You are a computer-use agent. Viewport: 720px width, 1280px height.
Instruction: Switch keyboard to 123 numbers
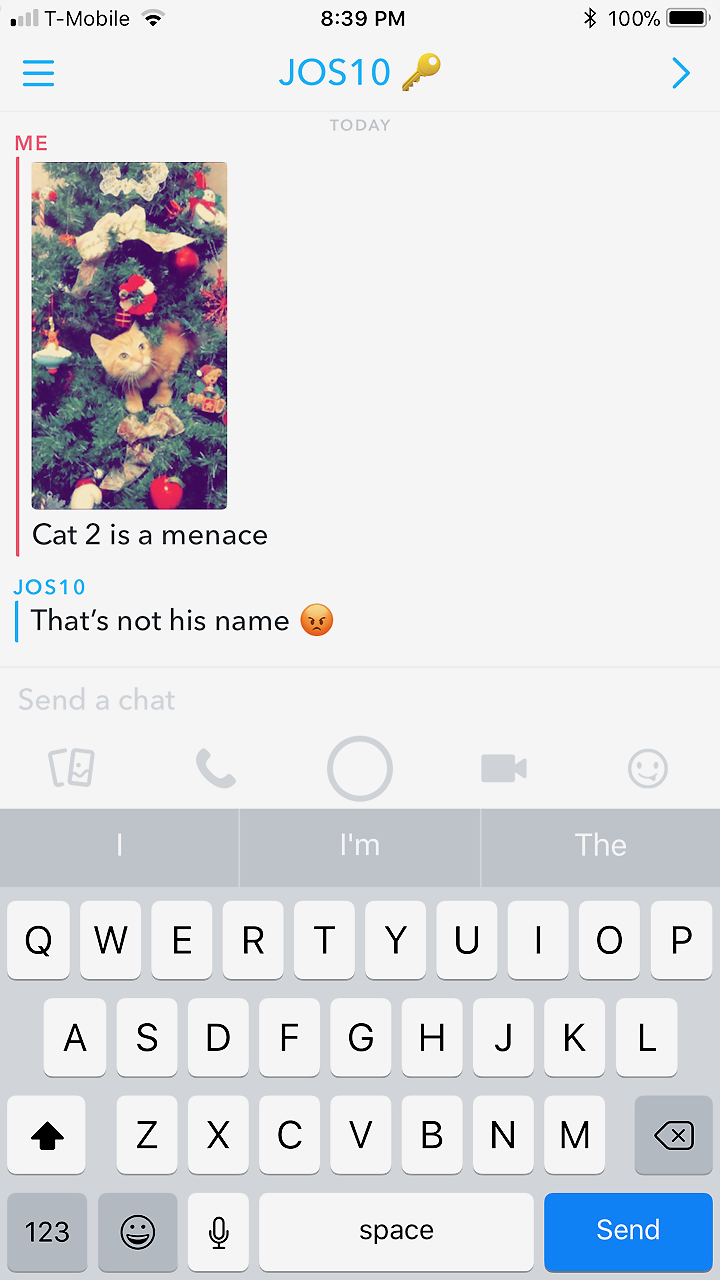(47, 1230)
